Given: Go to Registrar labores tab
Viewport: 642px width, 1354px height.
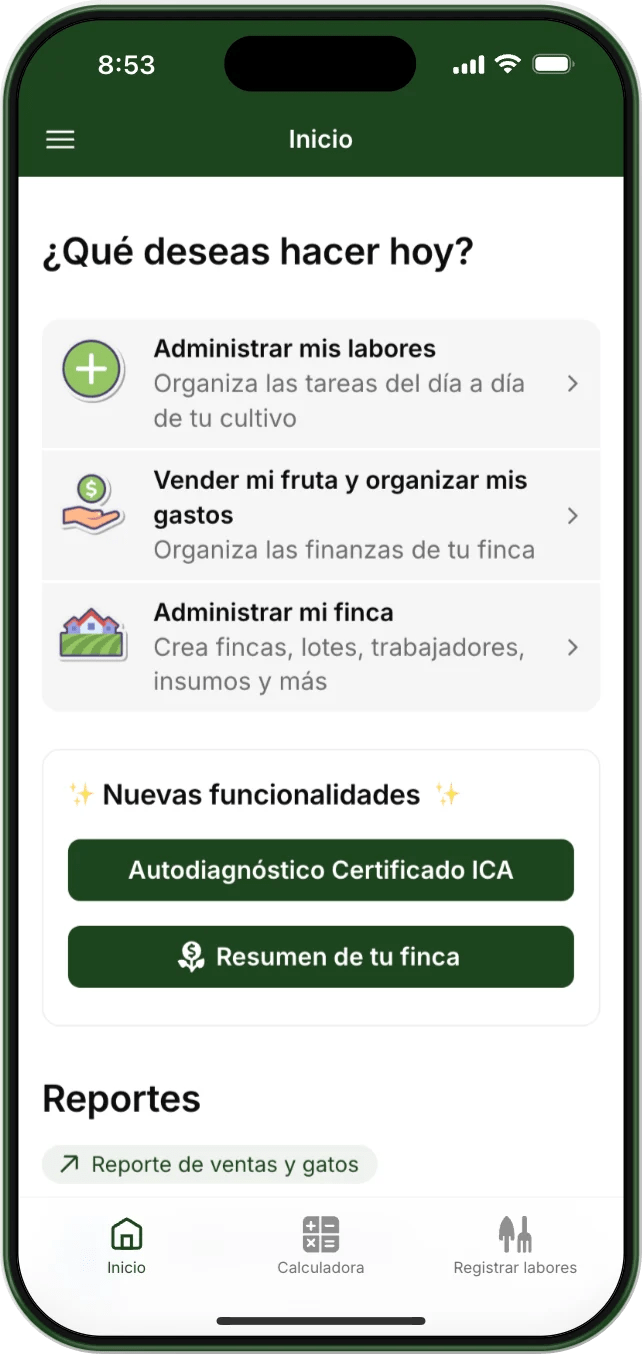Looking at the screenshot, I should click(x=515, y=1245).
